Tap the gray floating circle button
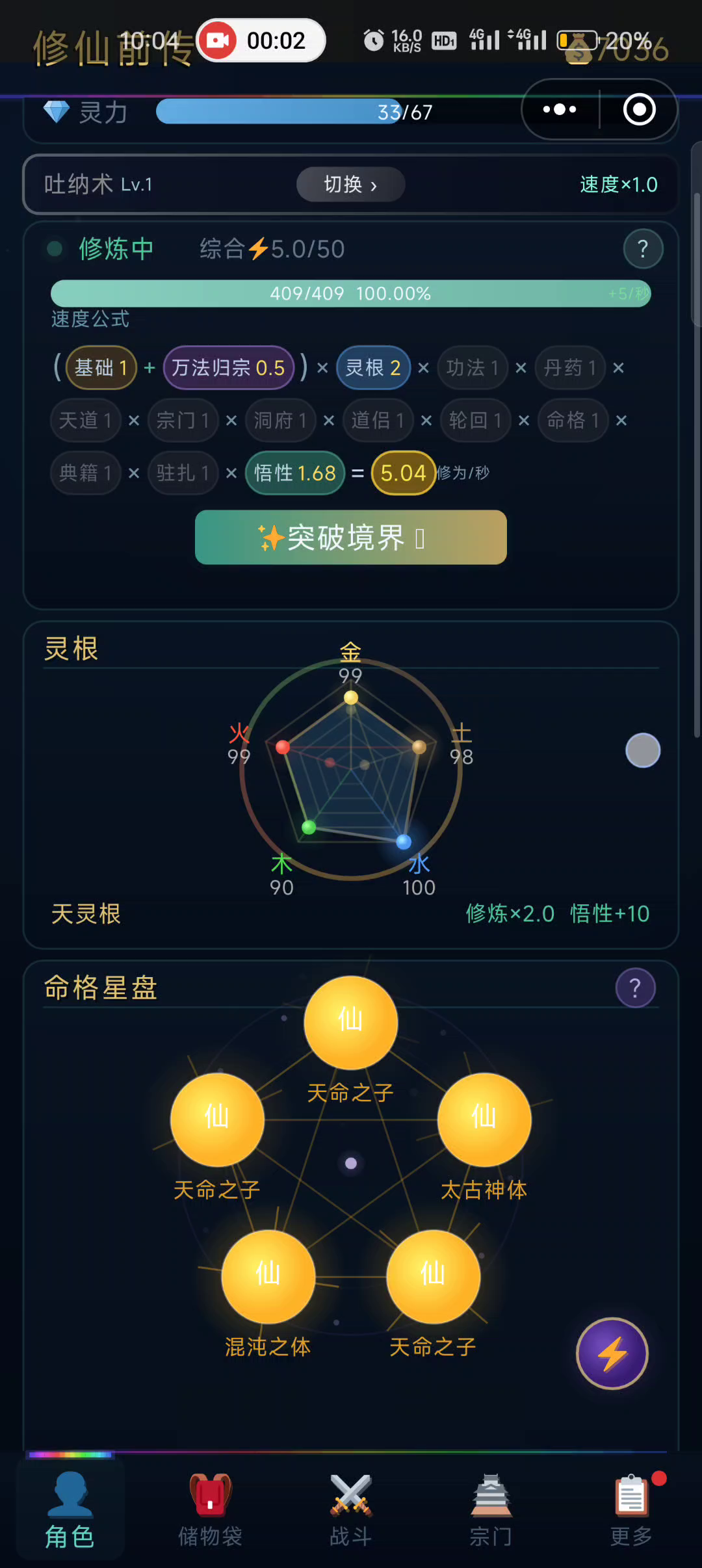The image size is (702, 1568). [x=642, y=750]
